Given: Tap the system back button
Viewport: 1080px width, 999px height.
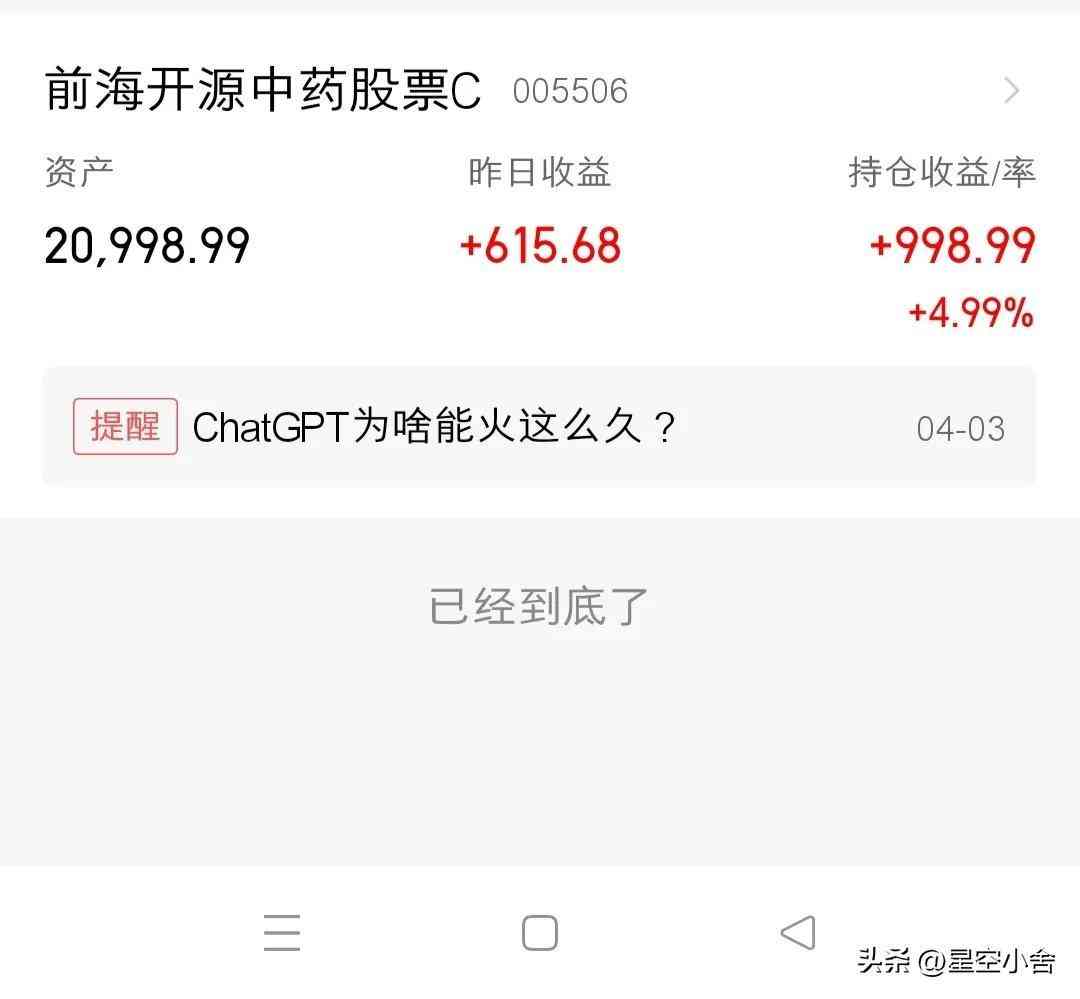Looking at the screenshot, I should tap(797, 933).
